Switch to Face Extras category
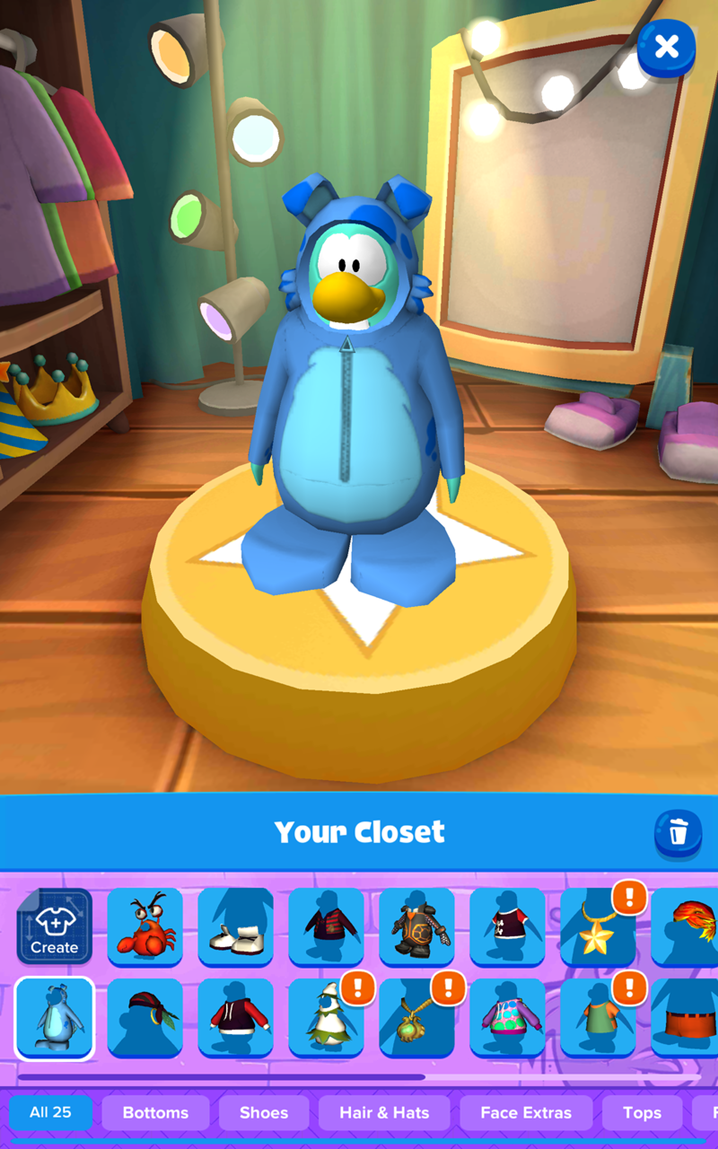Viewport: 718px width, 1149px height. click(x=526, y=1112)
